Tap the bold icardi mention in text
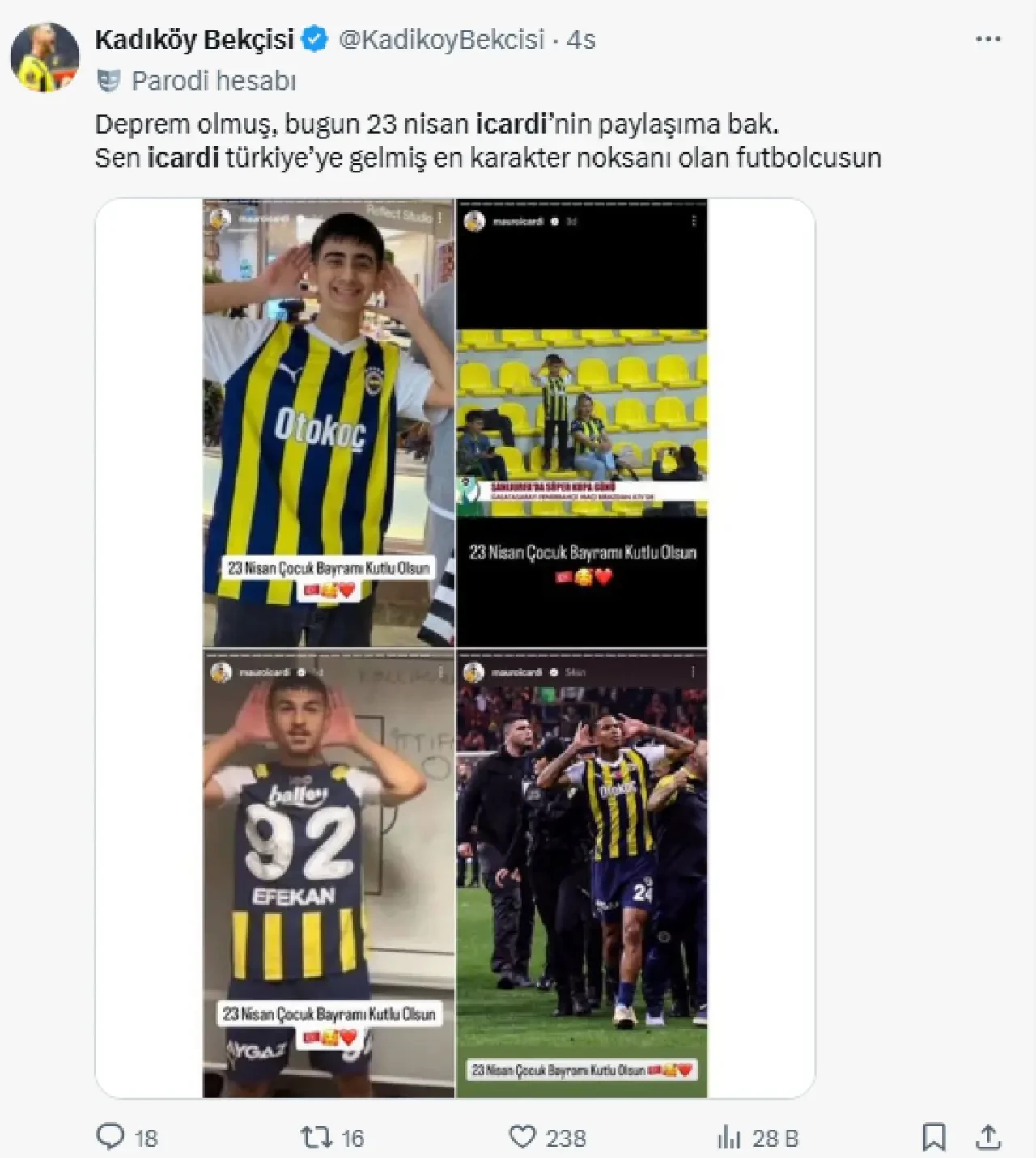 (511, 124)
